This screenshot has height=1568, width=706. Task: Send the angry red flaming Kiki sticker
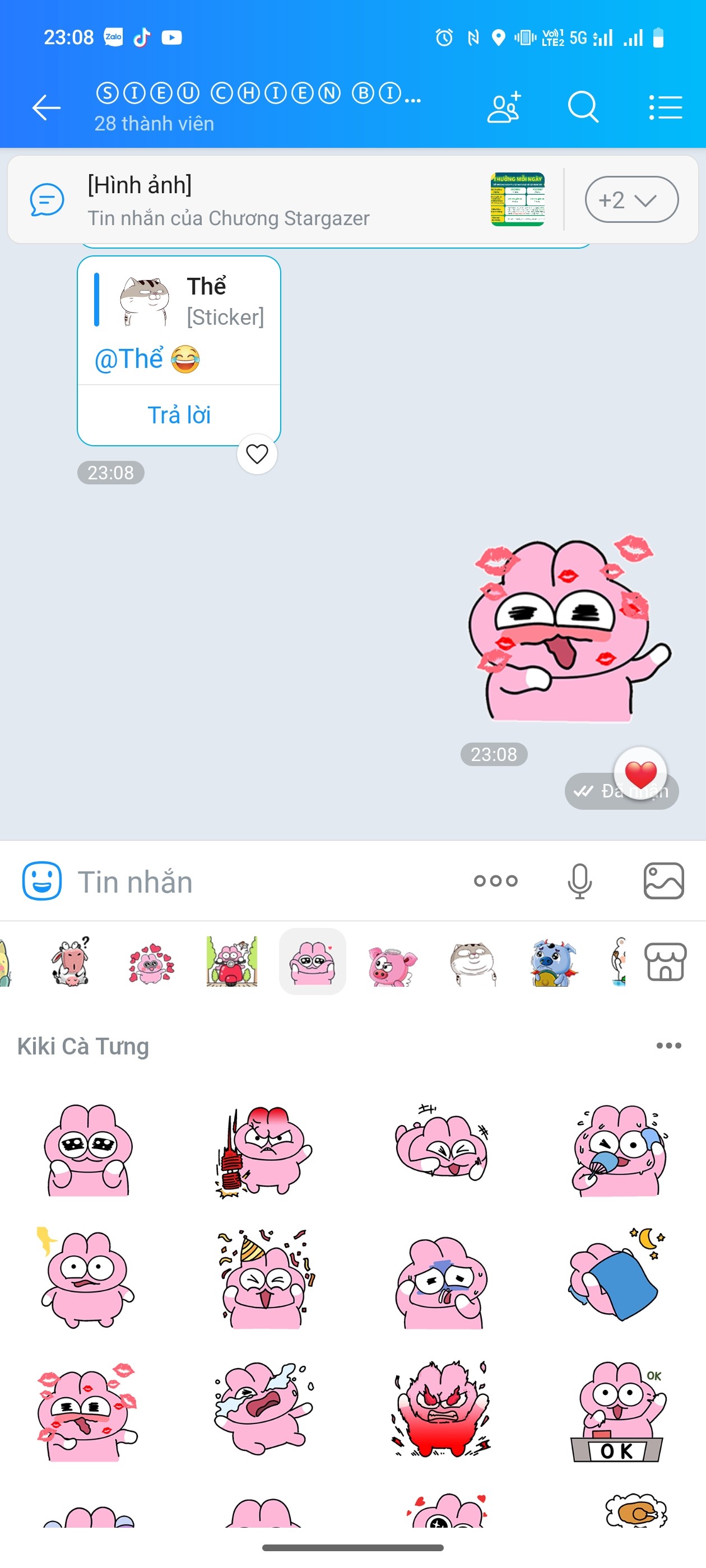coord(441,1409)
